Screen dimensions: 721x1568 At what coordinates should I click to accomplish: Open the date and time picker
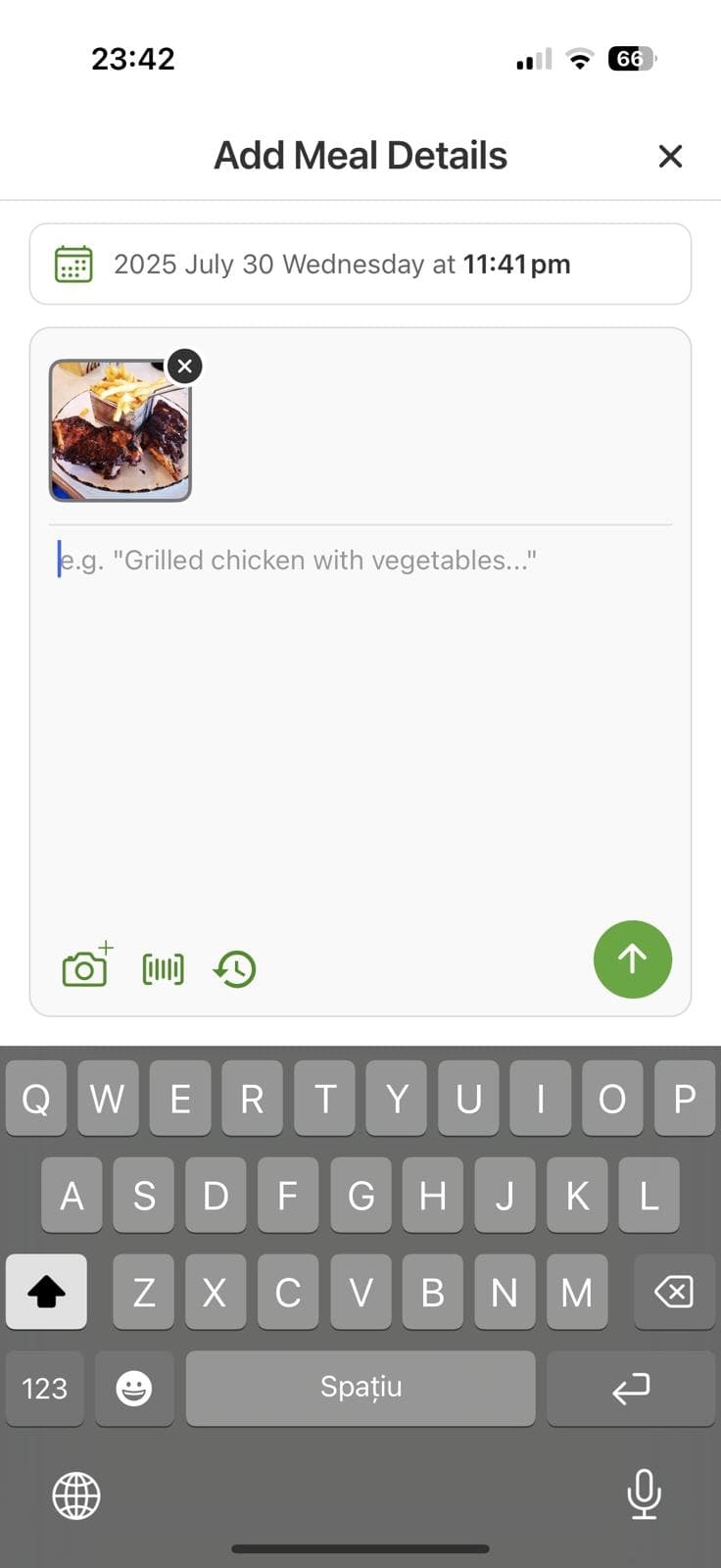pos(360,264)
